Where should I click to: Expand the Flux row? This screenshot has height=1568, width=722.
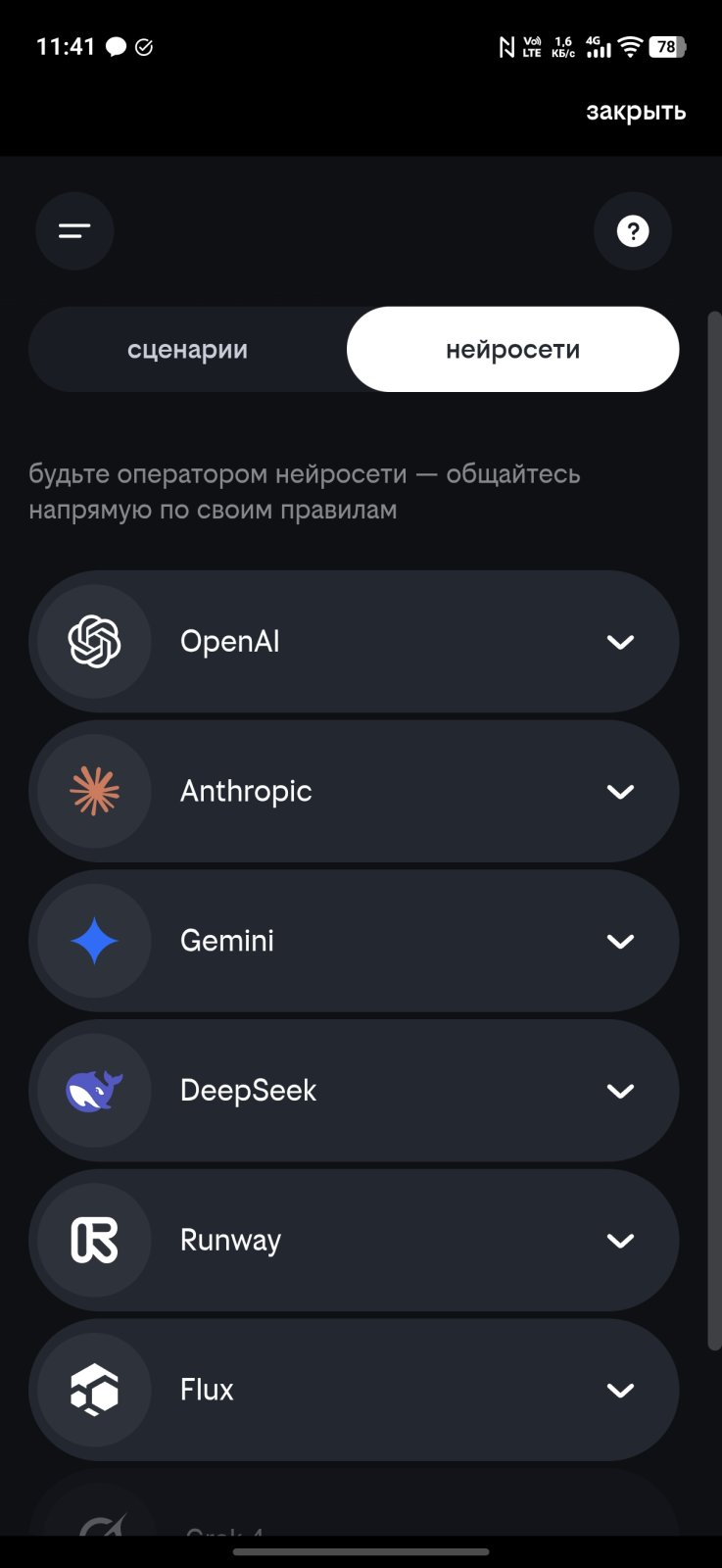click(620, 1390)
